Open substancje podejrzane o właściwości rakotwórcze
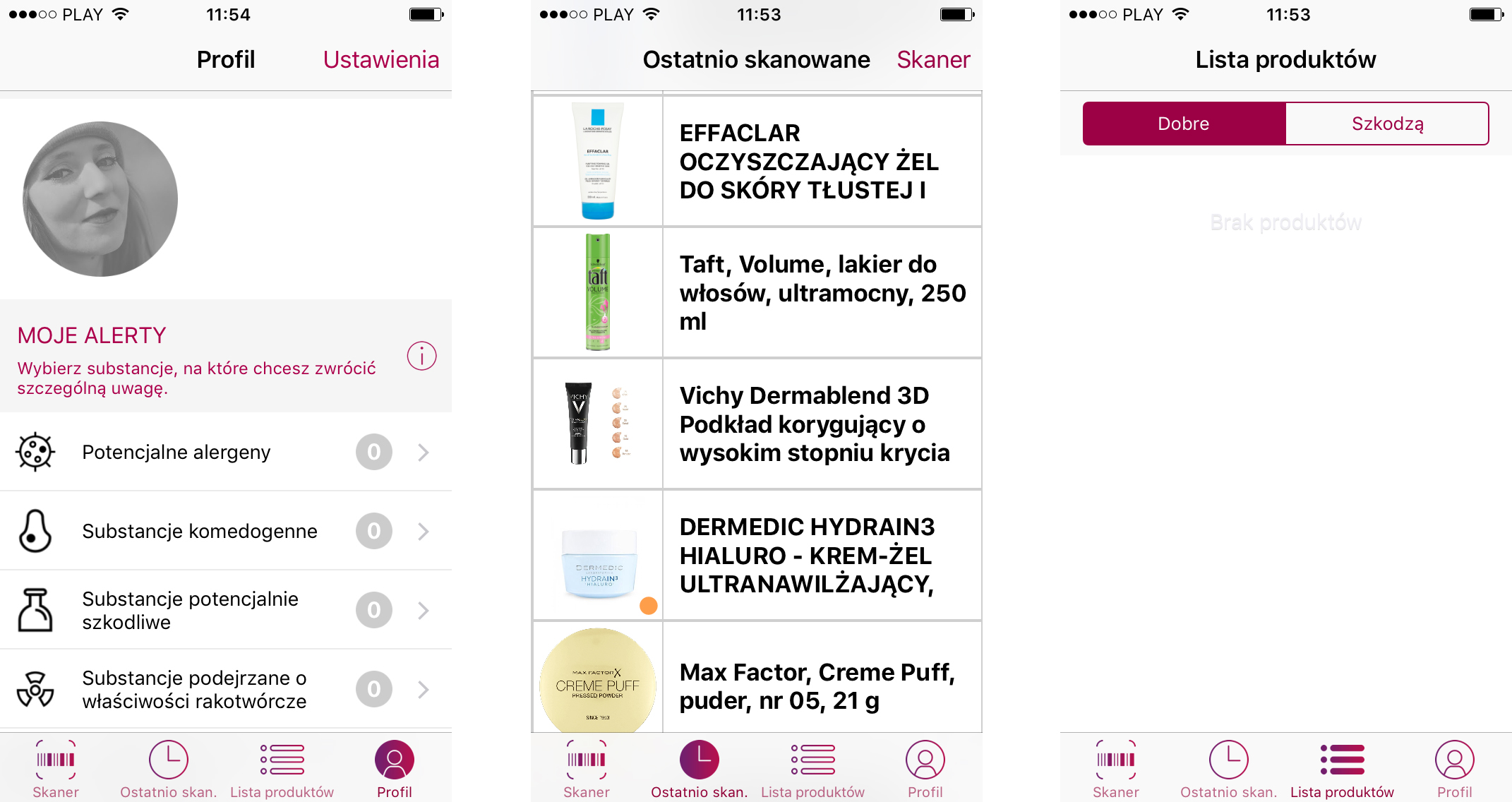Image resolution: width=1512 pixels, height=802 pixels. tap(226, 689)
